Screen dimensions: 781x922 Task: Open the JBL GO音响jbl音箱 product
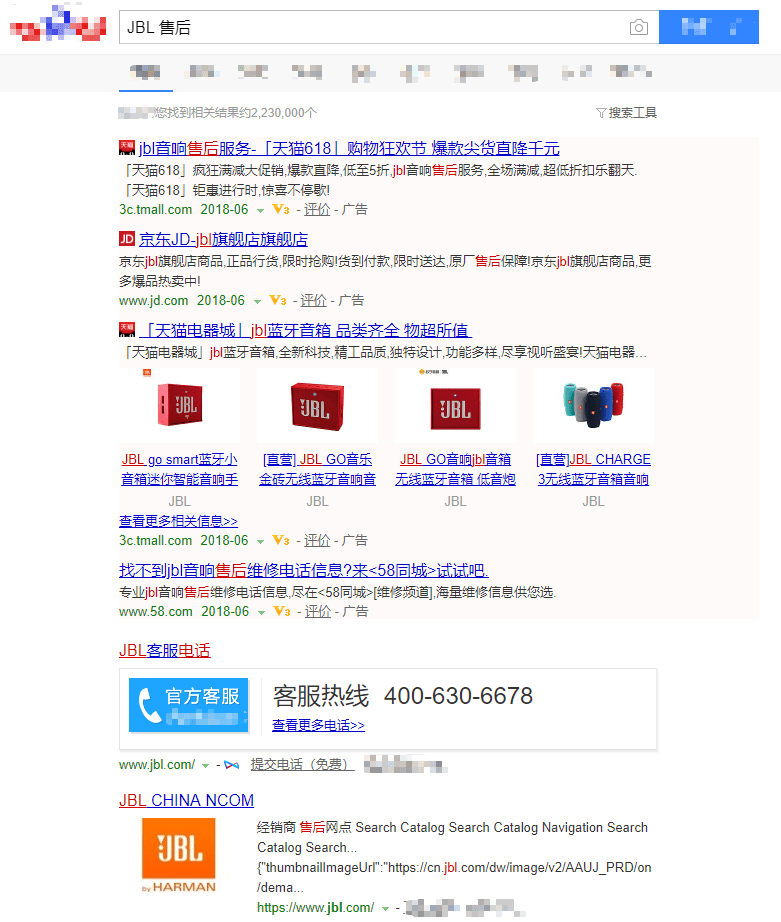tap(455, 469)
